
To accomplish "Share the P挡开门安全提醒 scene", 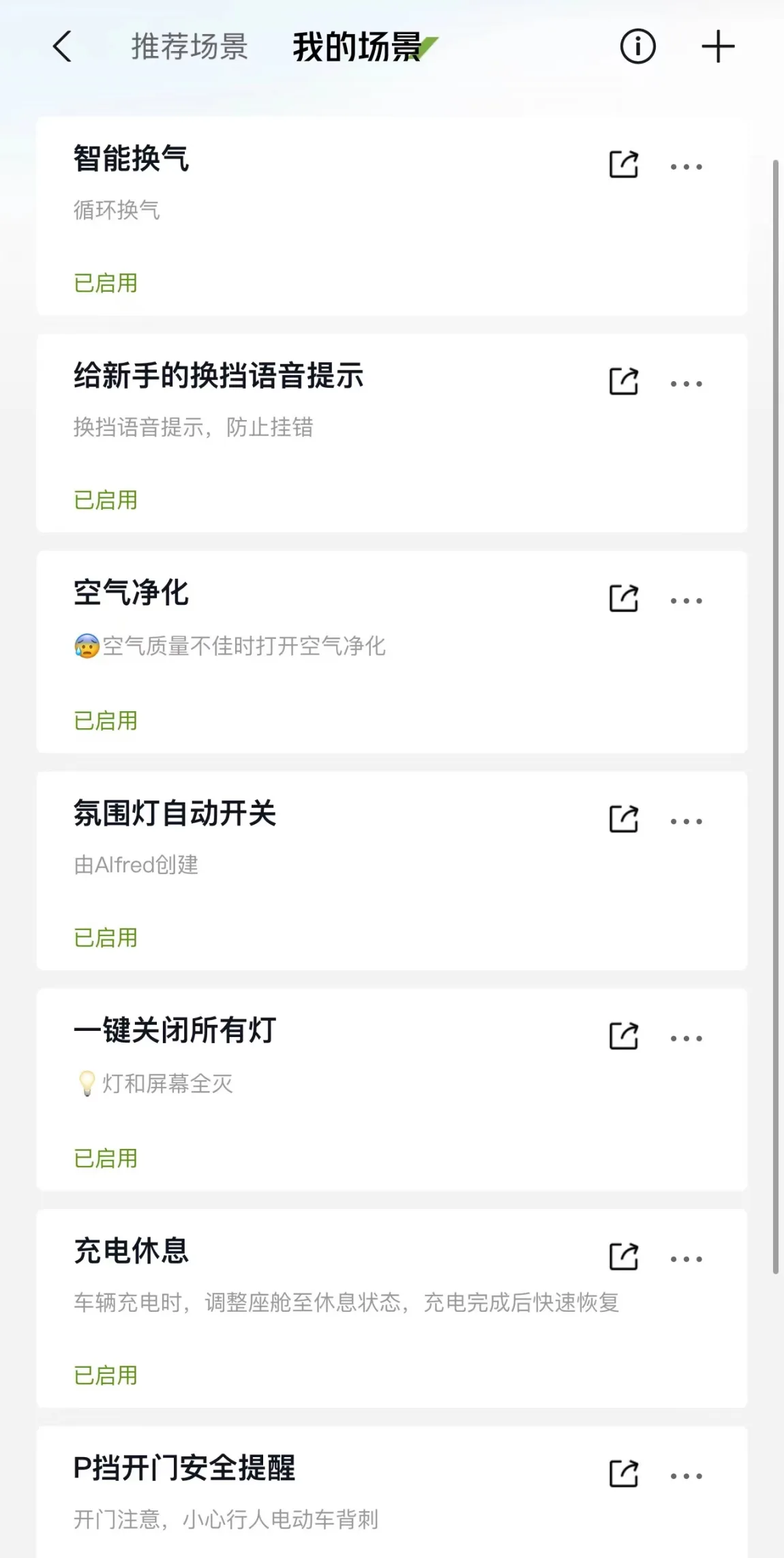I will [x=624, y=1473].
